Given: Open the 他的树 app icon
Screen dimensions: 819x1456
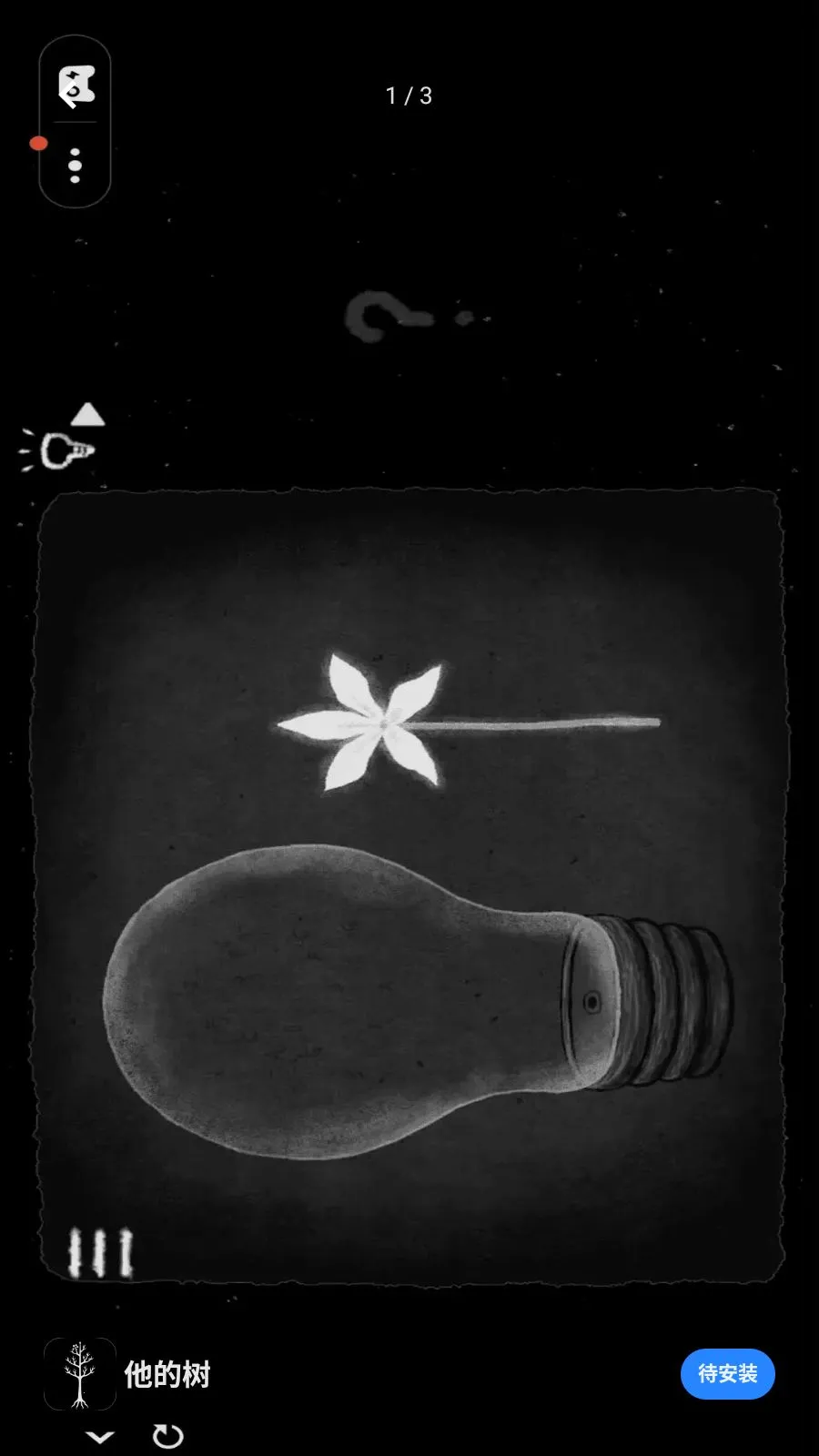Looking at the screenshot, I should 80,1374.
